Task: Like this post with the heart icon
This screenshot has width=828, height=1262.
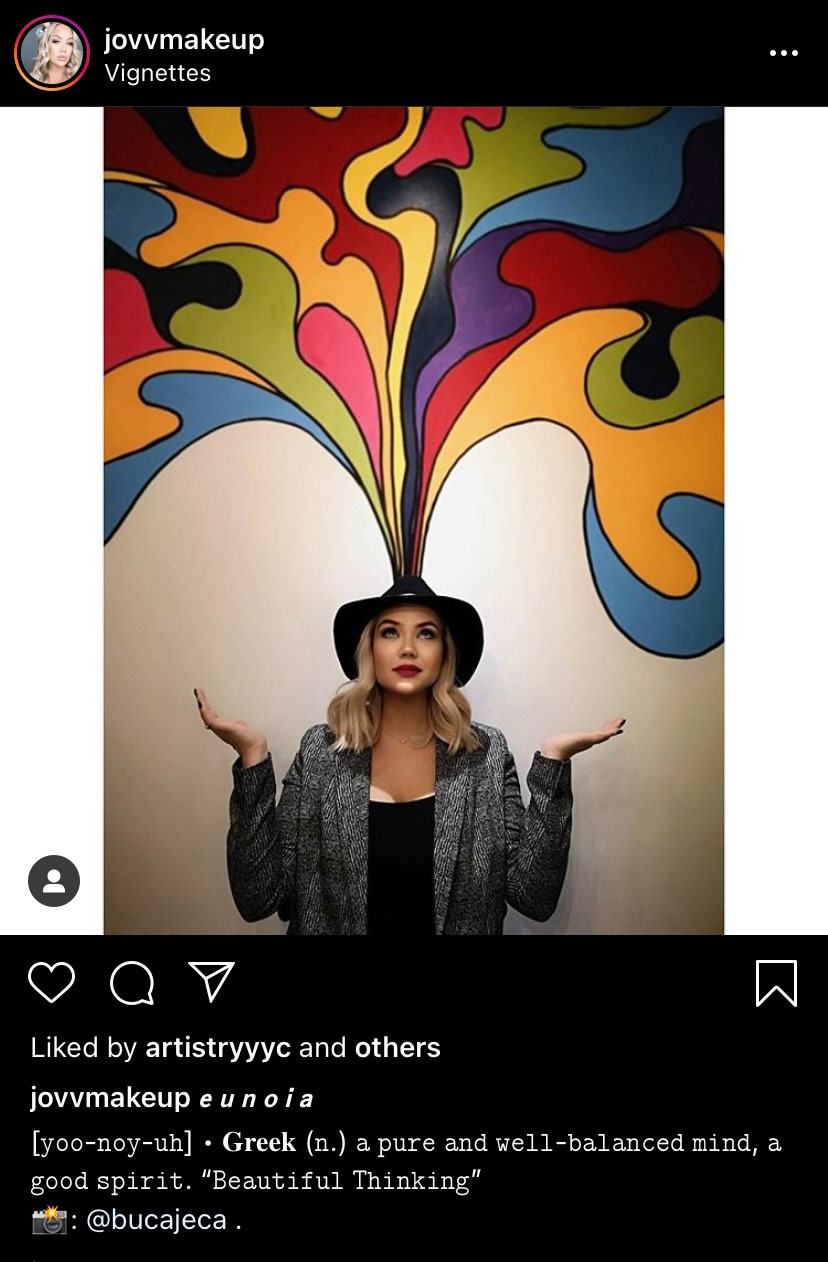Action: pyautogui.click(x=52, y=982)
